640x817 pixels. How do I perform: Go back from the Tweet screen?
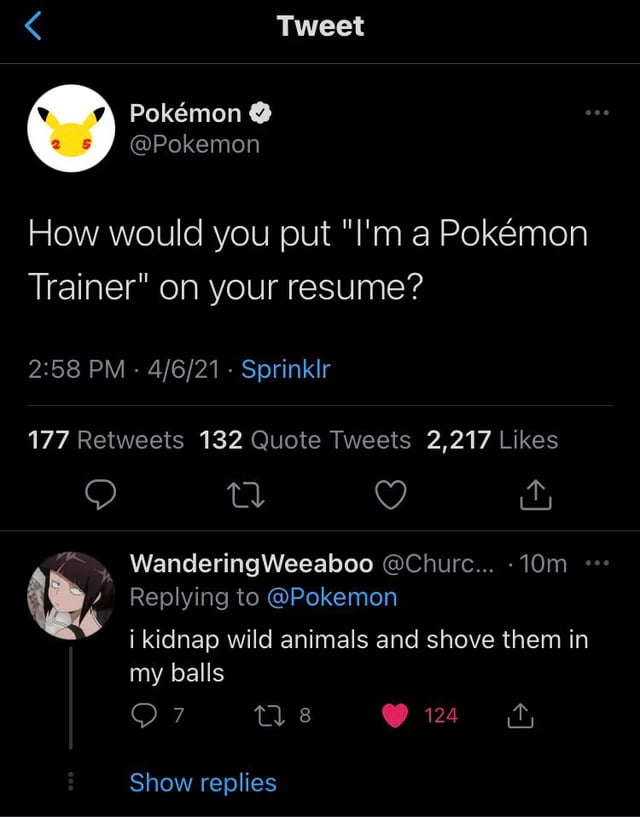[33, 26]
